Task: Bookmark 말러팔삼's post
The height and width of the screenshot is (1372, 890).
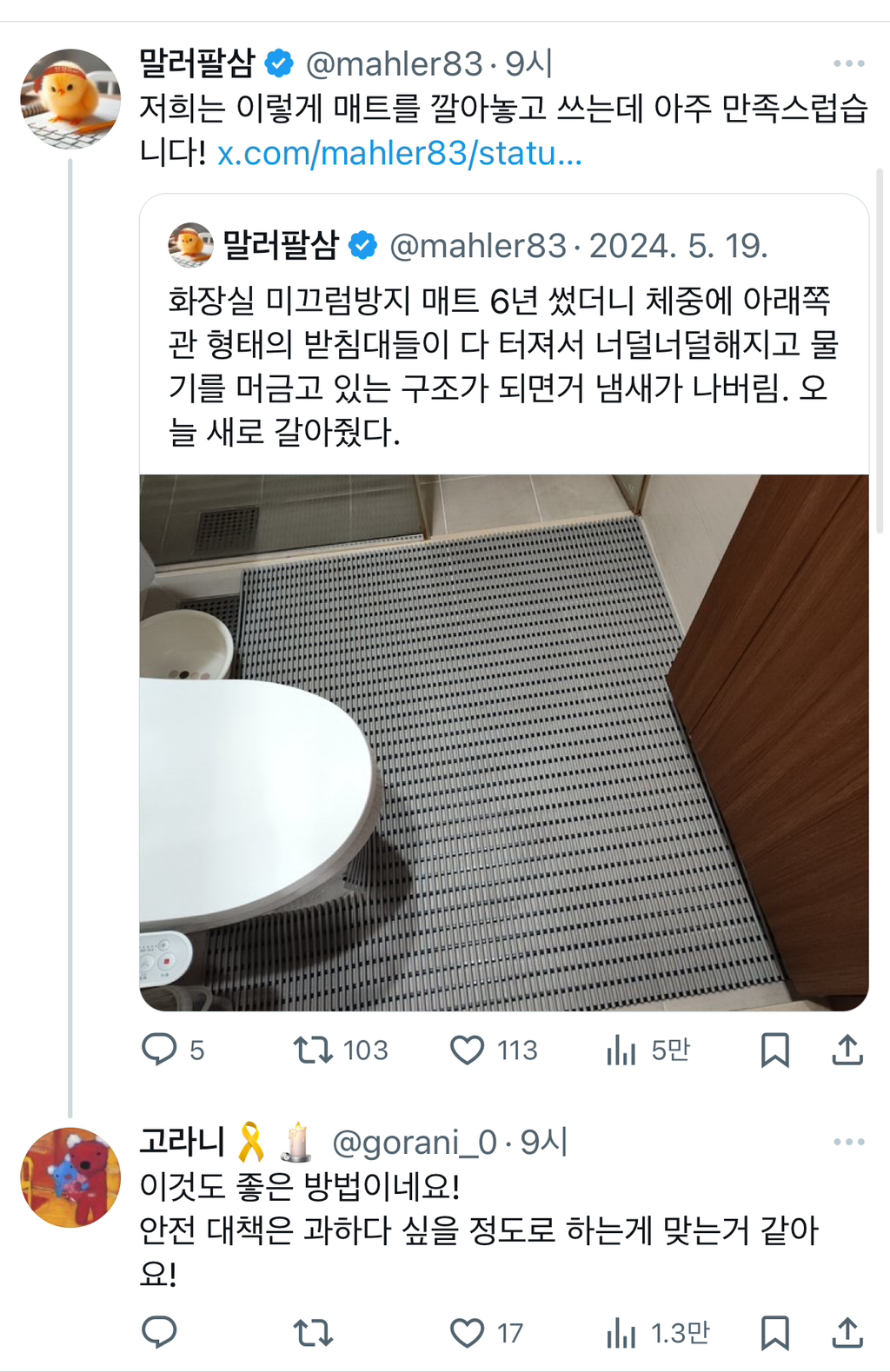Action: pyautogui.click(x=774, y=1050)
